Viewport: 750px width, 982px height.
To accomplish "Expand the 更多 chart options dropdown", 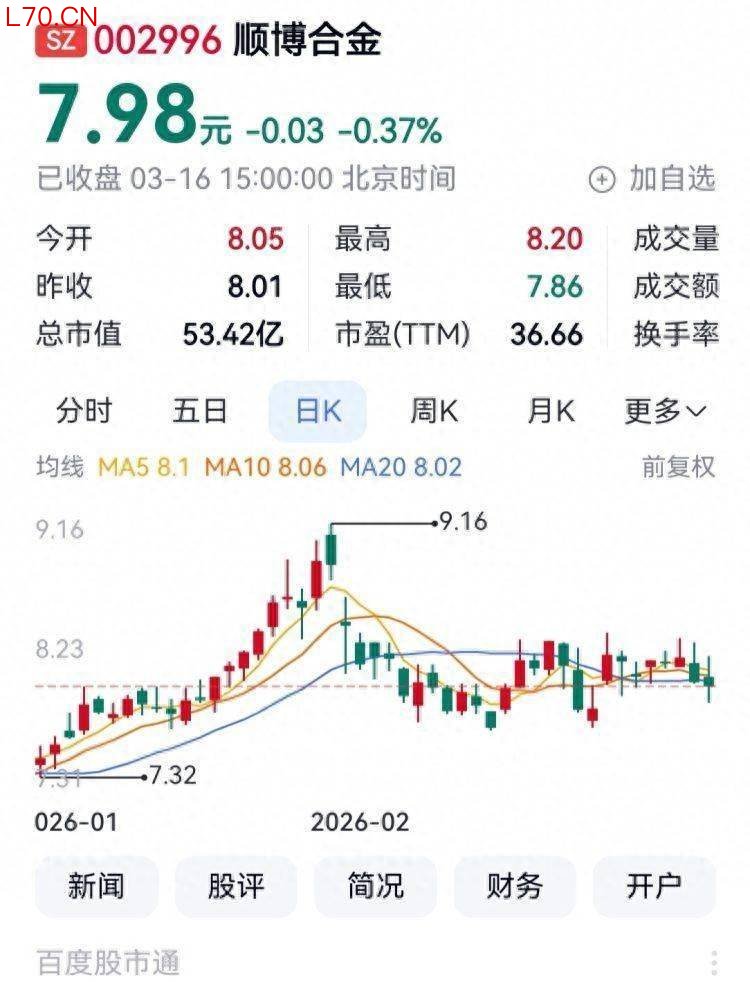I will point(665,411).
